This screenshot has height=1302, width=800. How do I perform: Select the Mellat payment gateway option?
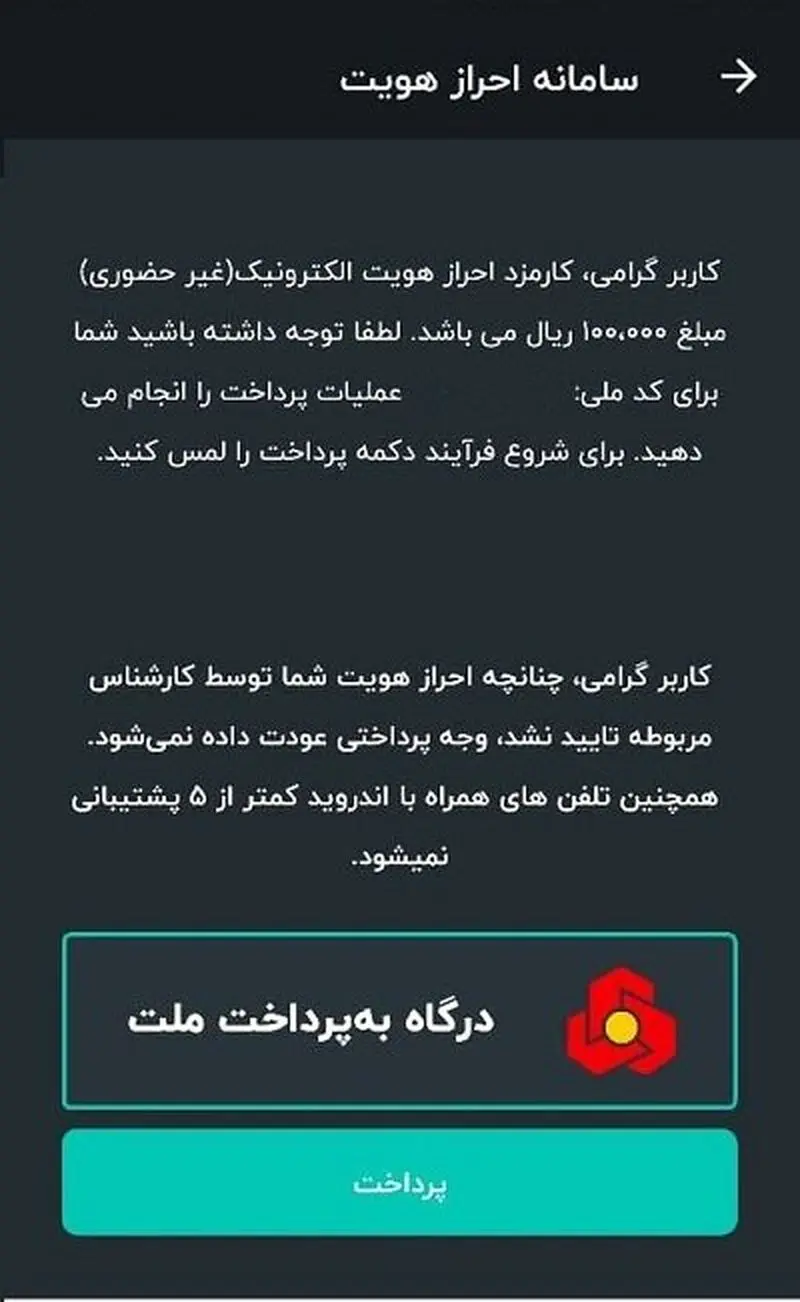[x=400, y=1021]
